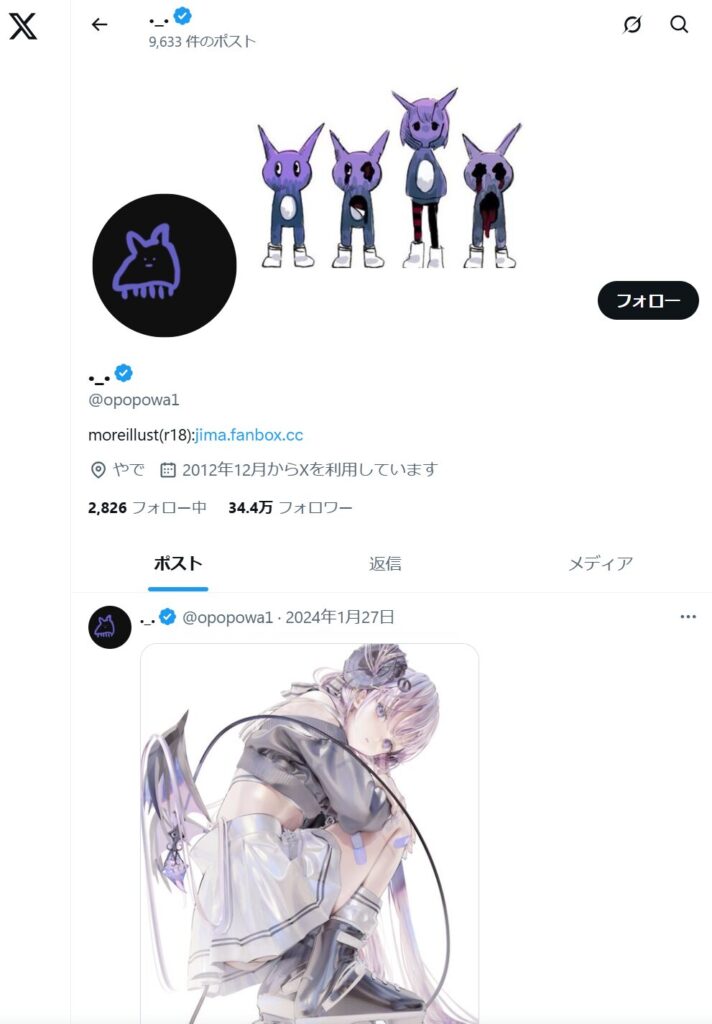View the profile avatar picture

pos(164,265)
